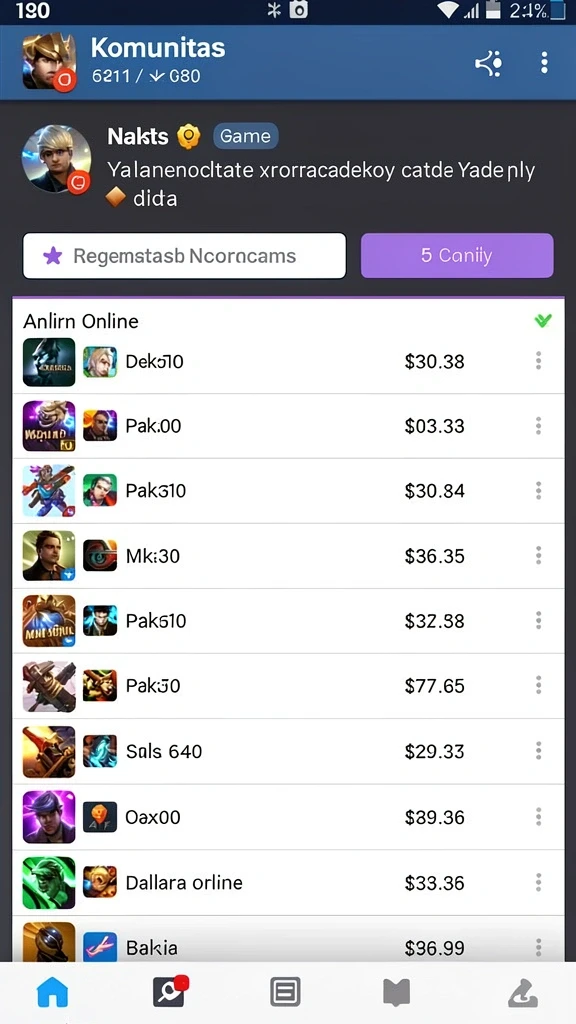This screenshot has height=1024, width=576.
Task: Tap the purple 5 Caniiy button
Action: 457,255
